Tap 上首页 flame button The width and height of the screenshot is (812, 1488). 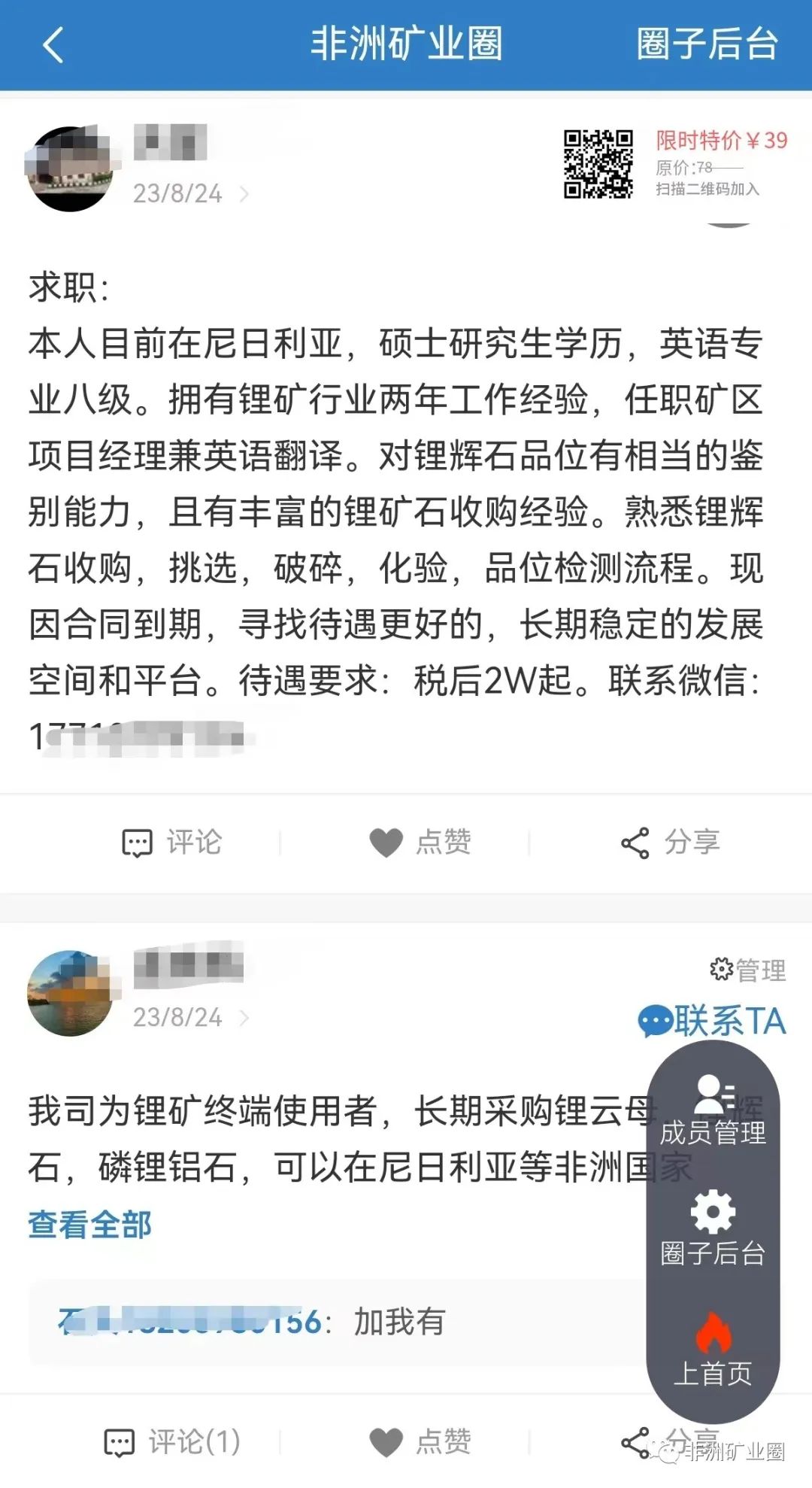coord(713,1349)
